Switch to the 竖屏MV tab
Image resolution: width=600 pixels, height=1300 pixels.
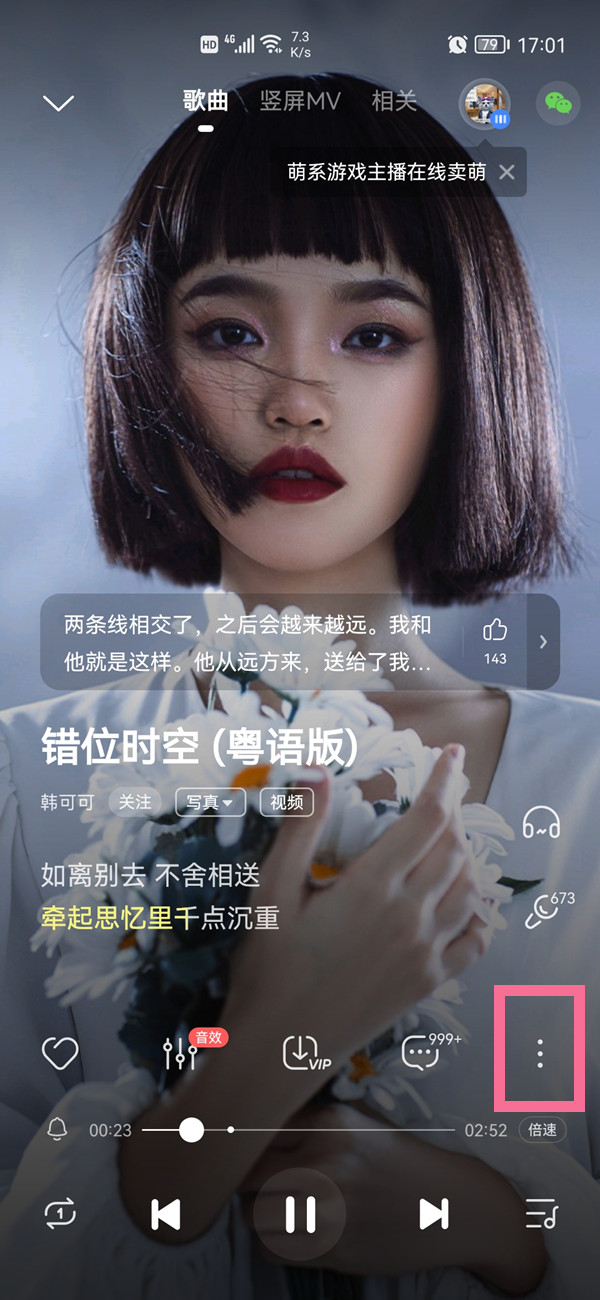[300, 101]
